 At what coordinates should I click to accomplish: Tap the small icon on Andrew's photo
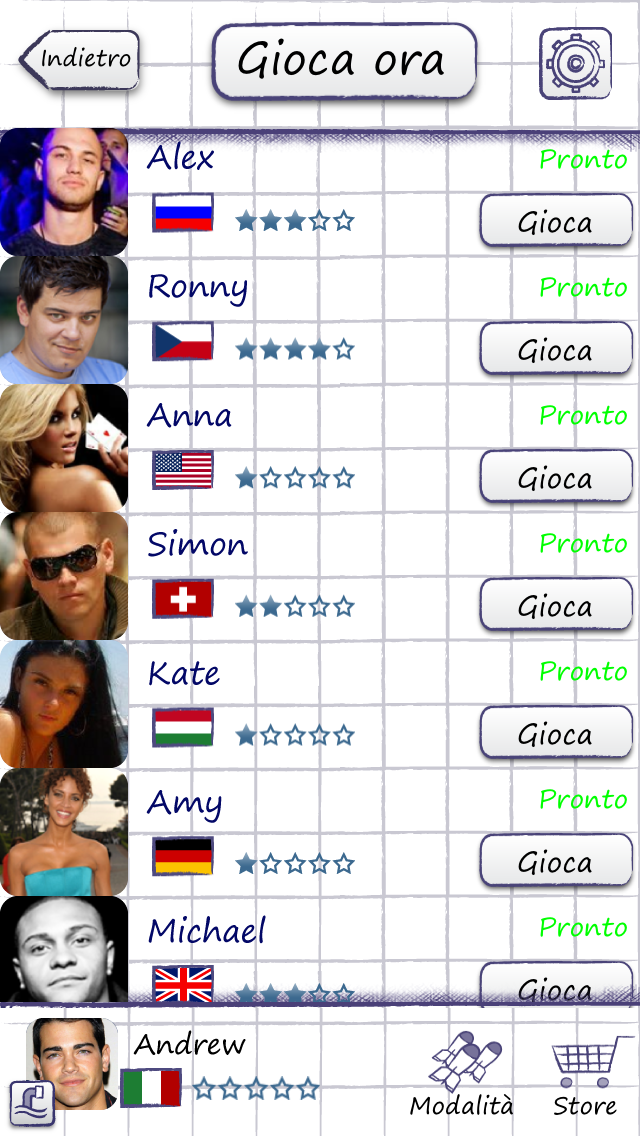tap(32, 1103)
